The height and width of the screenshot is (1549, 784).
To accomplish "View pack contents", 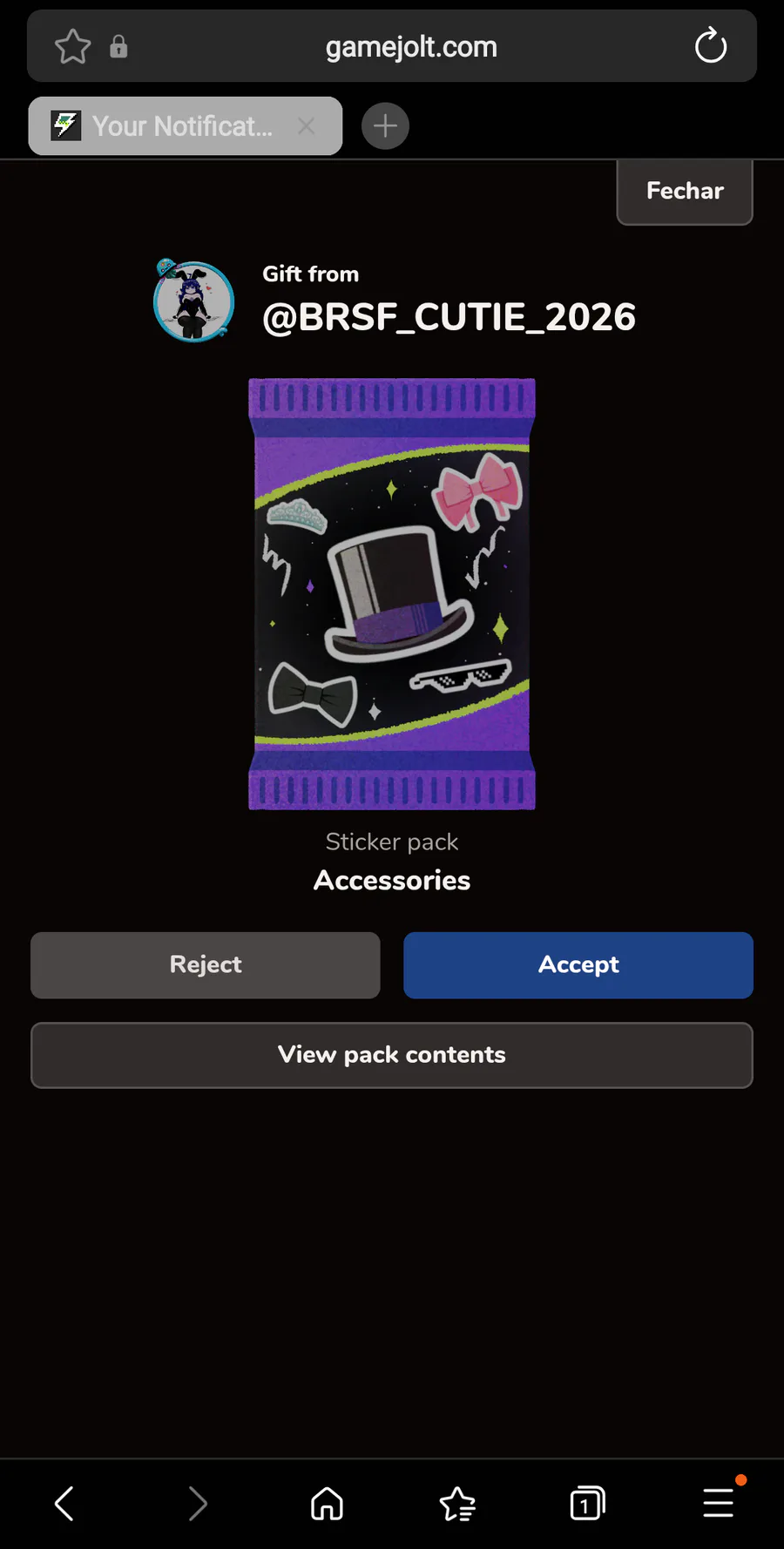I will coord(392,1055).
